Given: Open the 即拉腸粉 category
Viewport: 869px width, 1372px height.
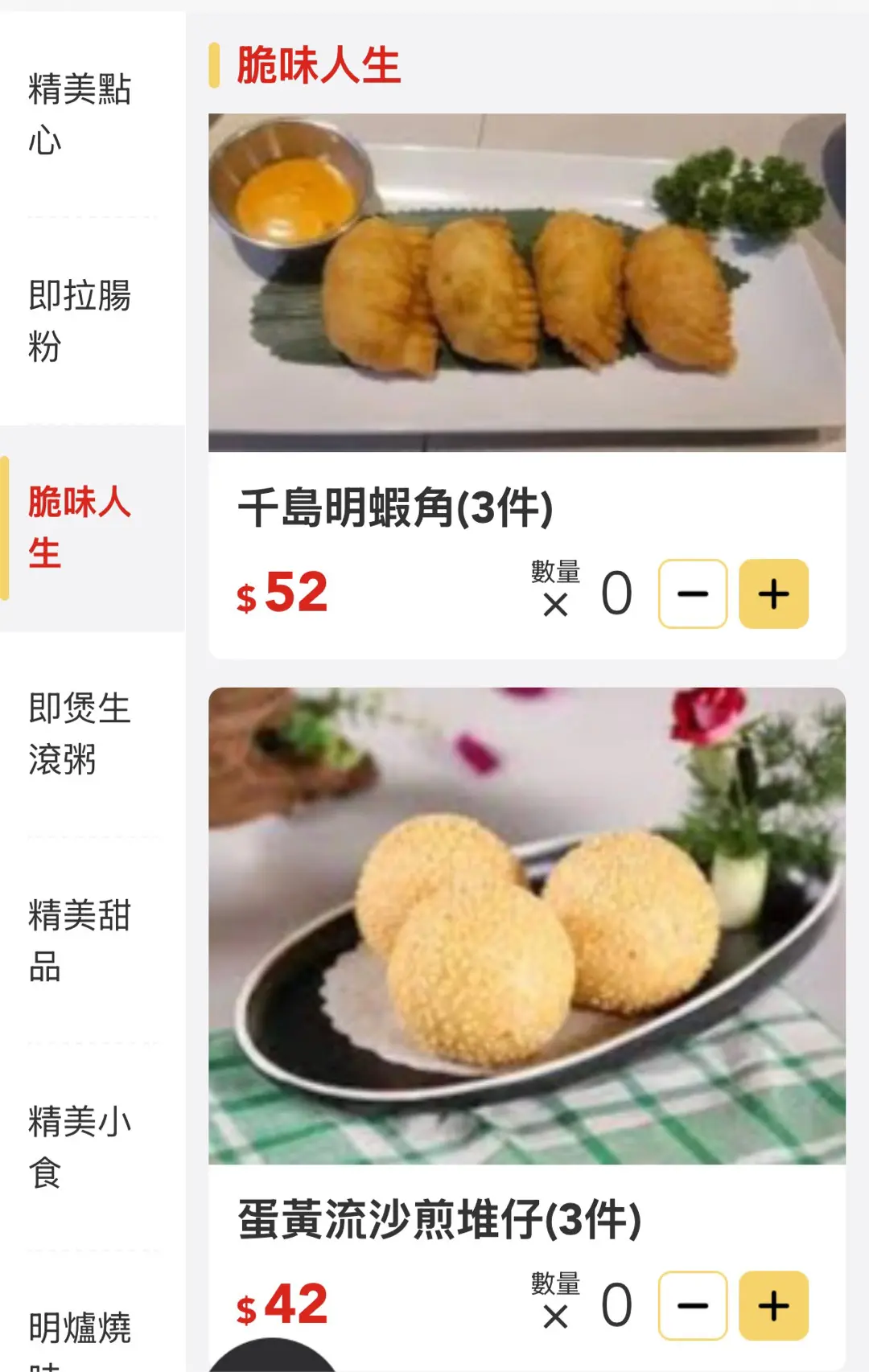Looking at the screenshot, I should [x=80, y=321].
